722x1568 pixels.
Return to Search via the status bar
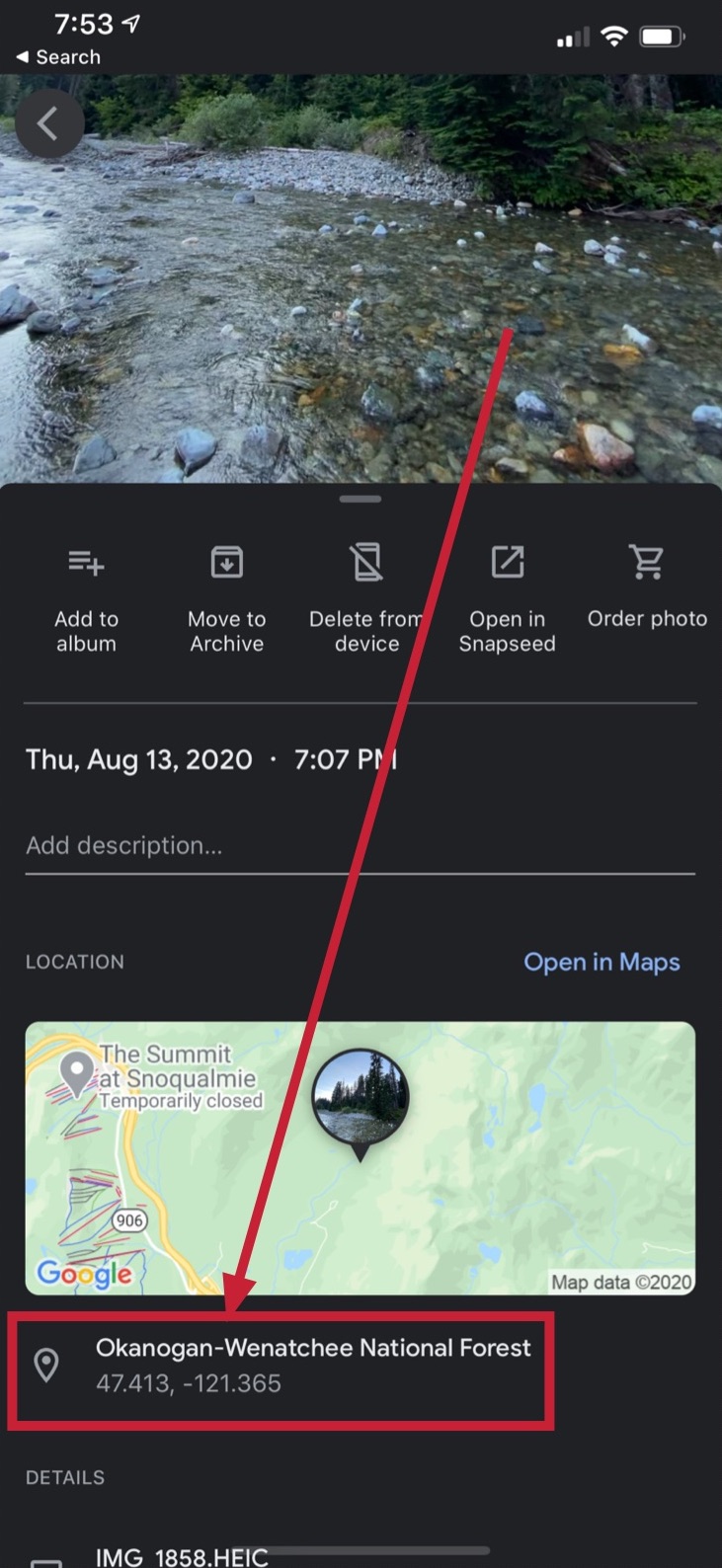tap(55, 56)
